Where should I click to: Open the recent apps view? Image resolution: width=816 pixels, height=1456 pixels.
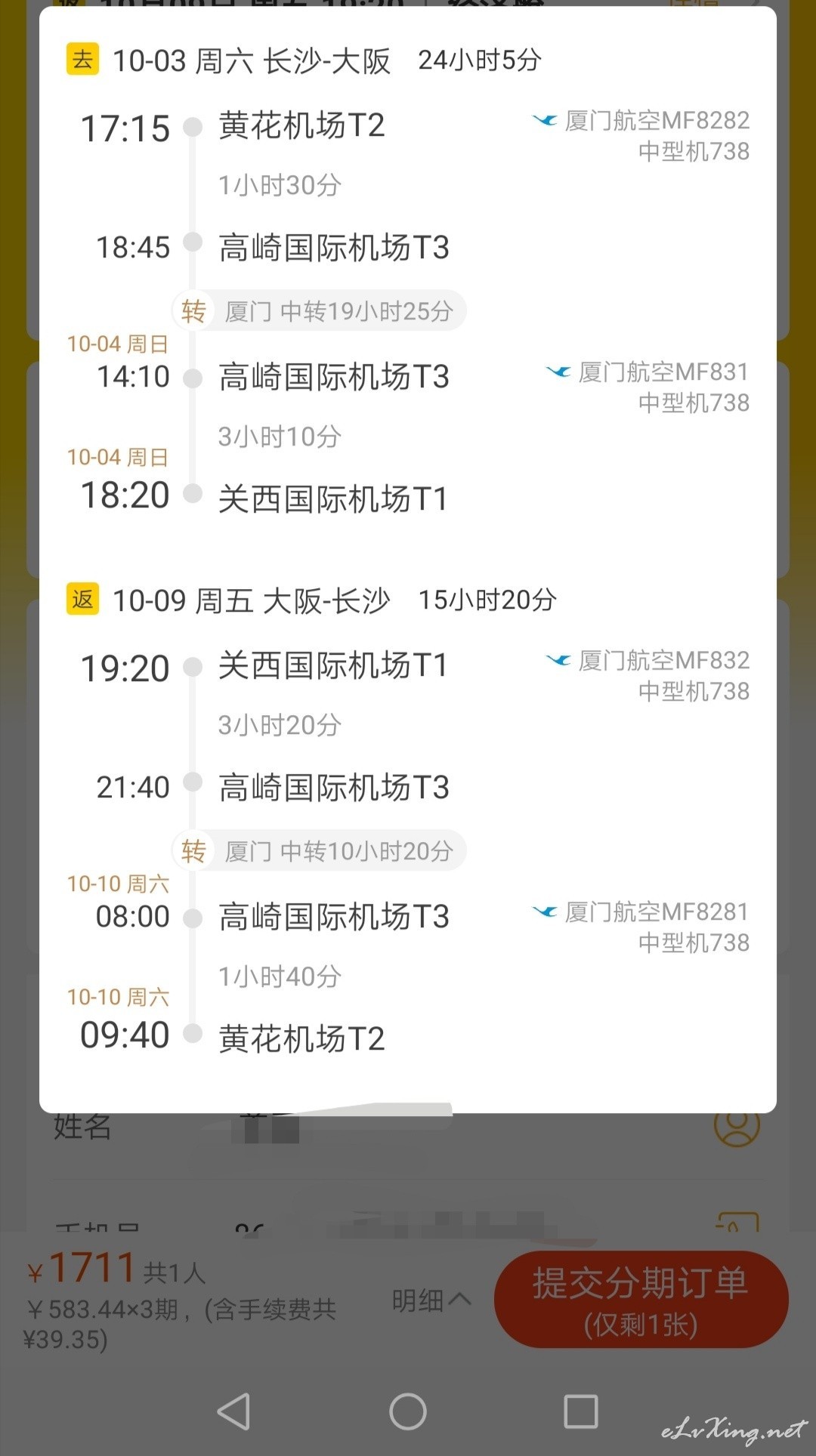[x=581, y=1411]
